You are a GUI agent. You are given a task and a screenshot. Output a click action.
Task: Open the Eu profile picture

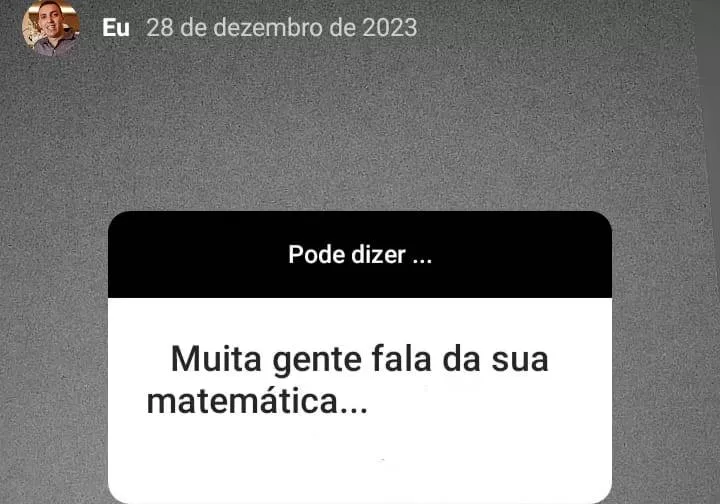pos(51,26)
